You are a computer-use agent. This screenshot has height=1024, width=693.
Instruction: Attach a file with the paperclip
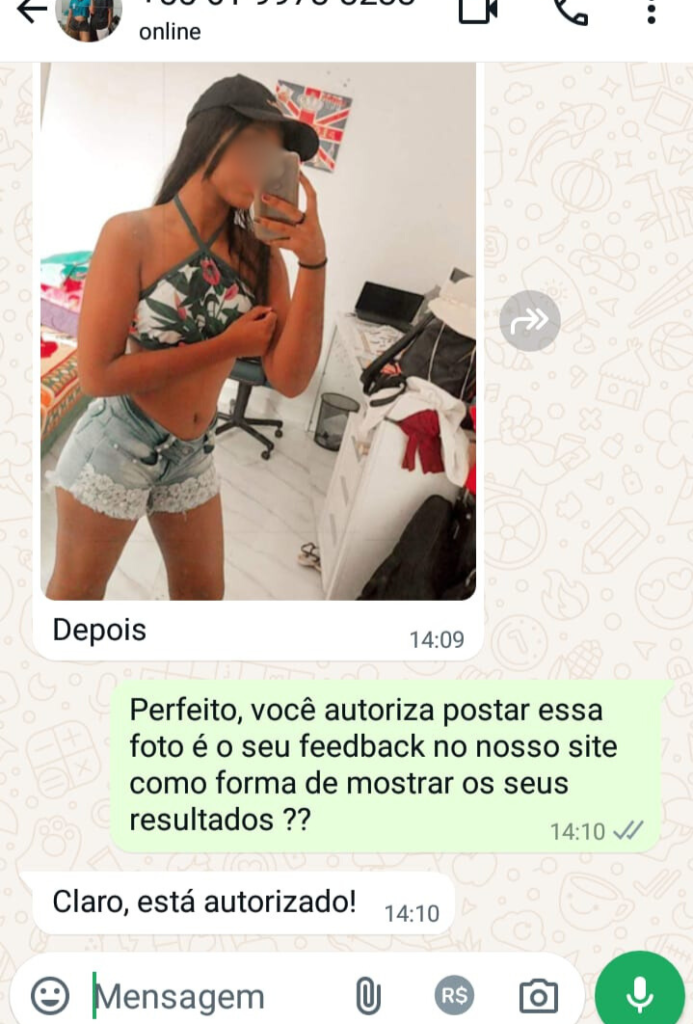pyautogui.click(x=368, y=995)
